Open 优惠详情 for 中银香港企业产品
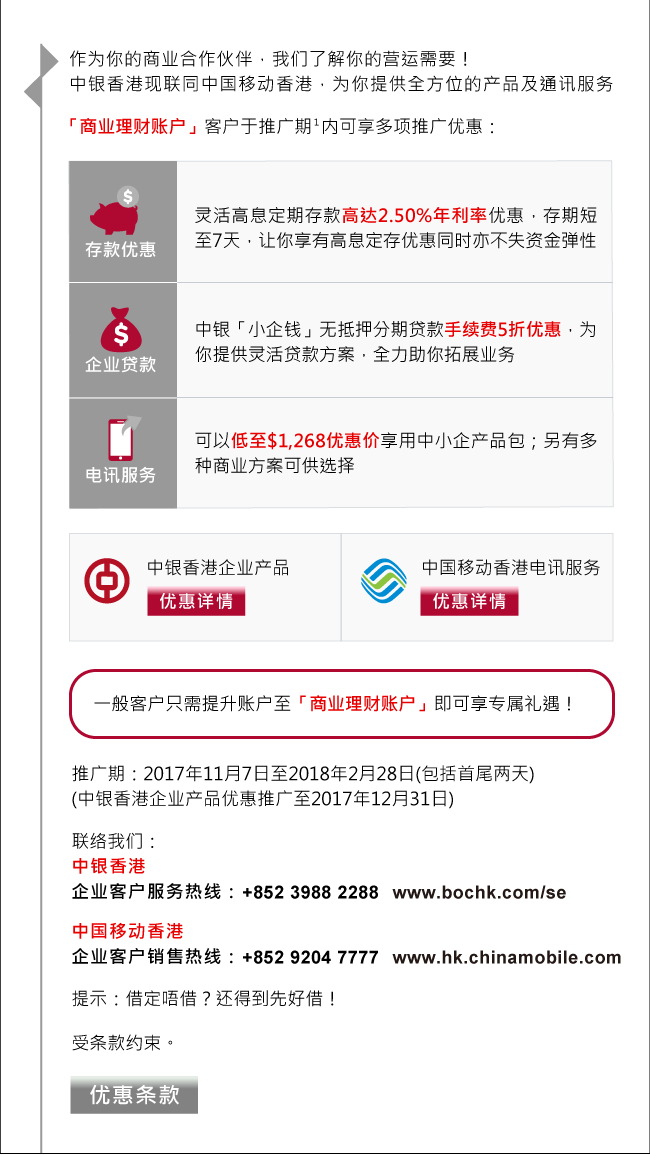Screen dimensions: 650x1155 tap(196, 602)
